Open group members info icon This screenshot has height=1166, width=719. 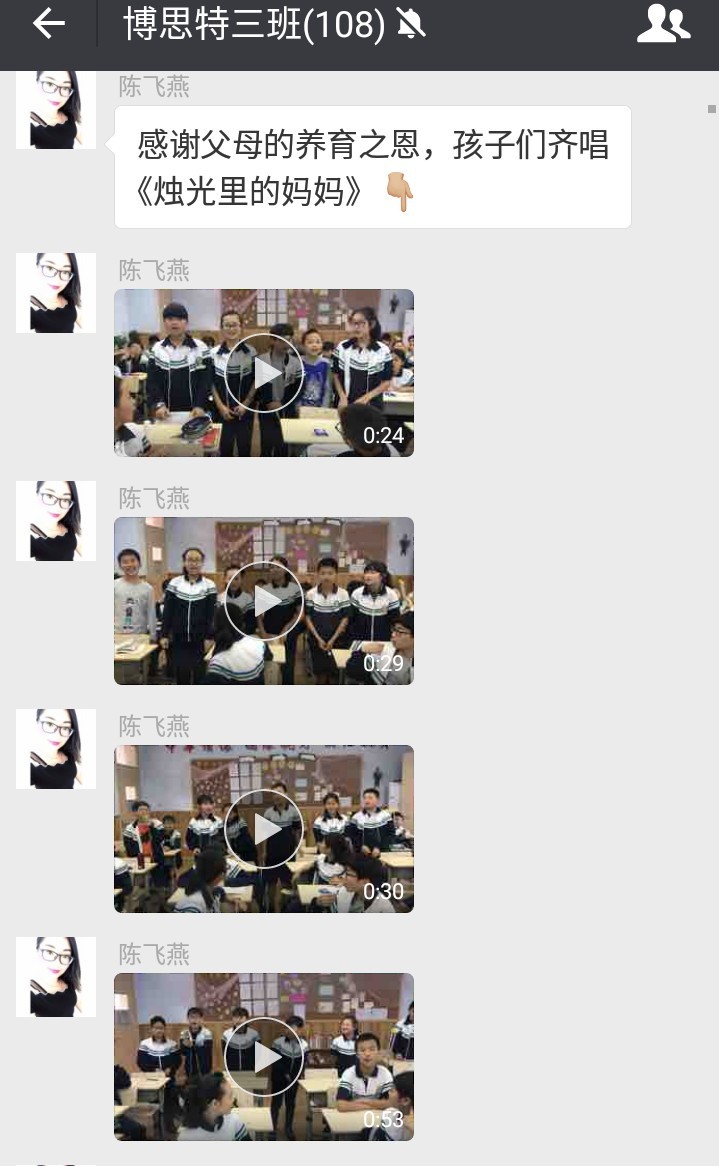[663, 24]
